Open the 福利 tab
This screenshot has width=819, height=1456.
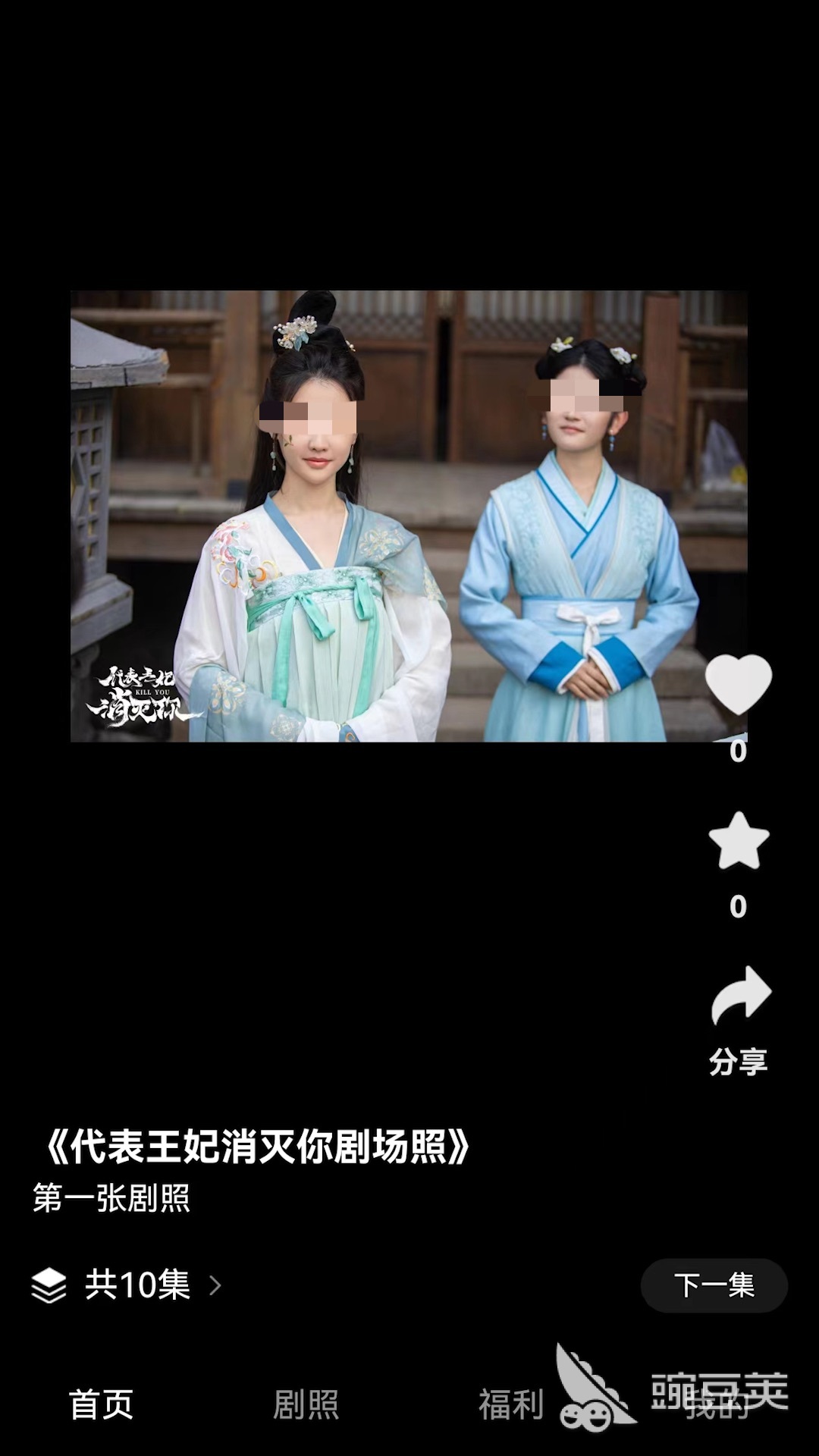point(511,1404)
